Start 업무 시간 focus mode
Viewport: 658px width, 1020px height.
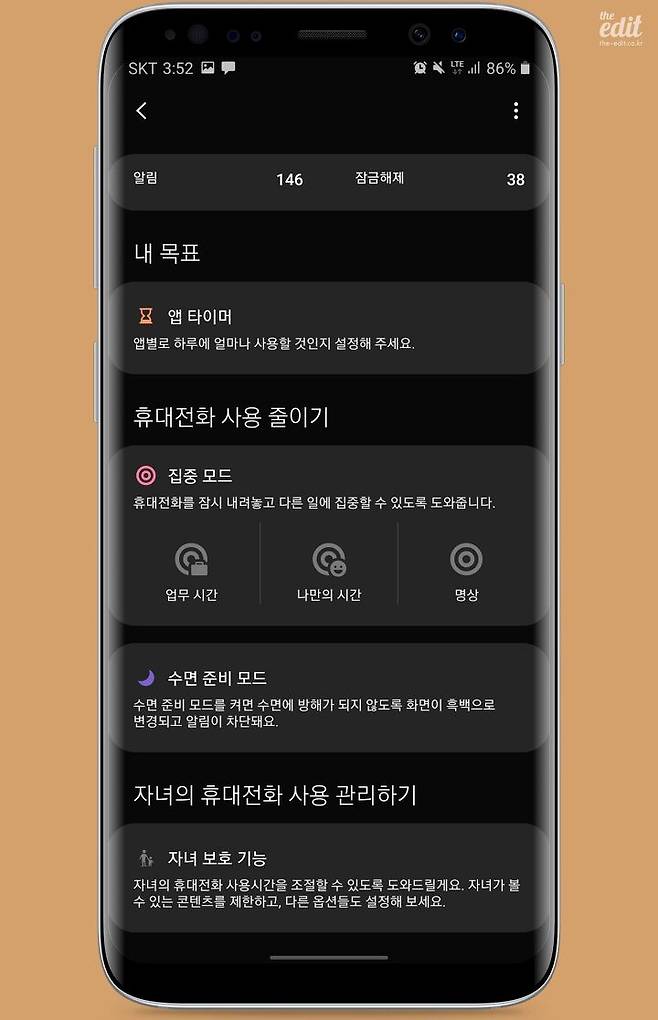coord(191,570)
